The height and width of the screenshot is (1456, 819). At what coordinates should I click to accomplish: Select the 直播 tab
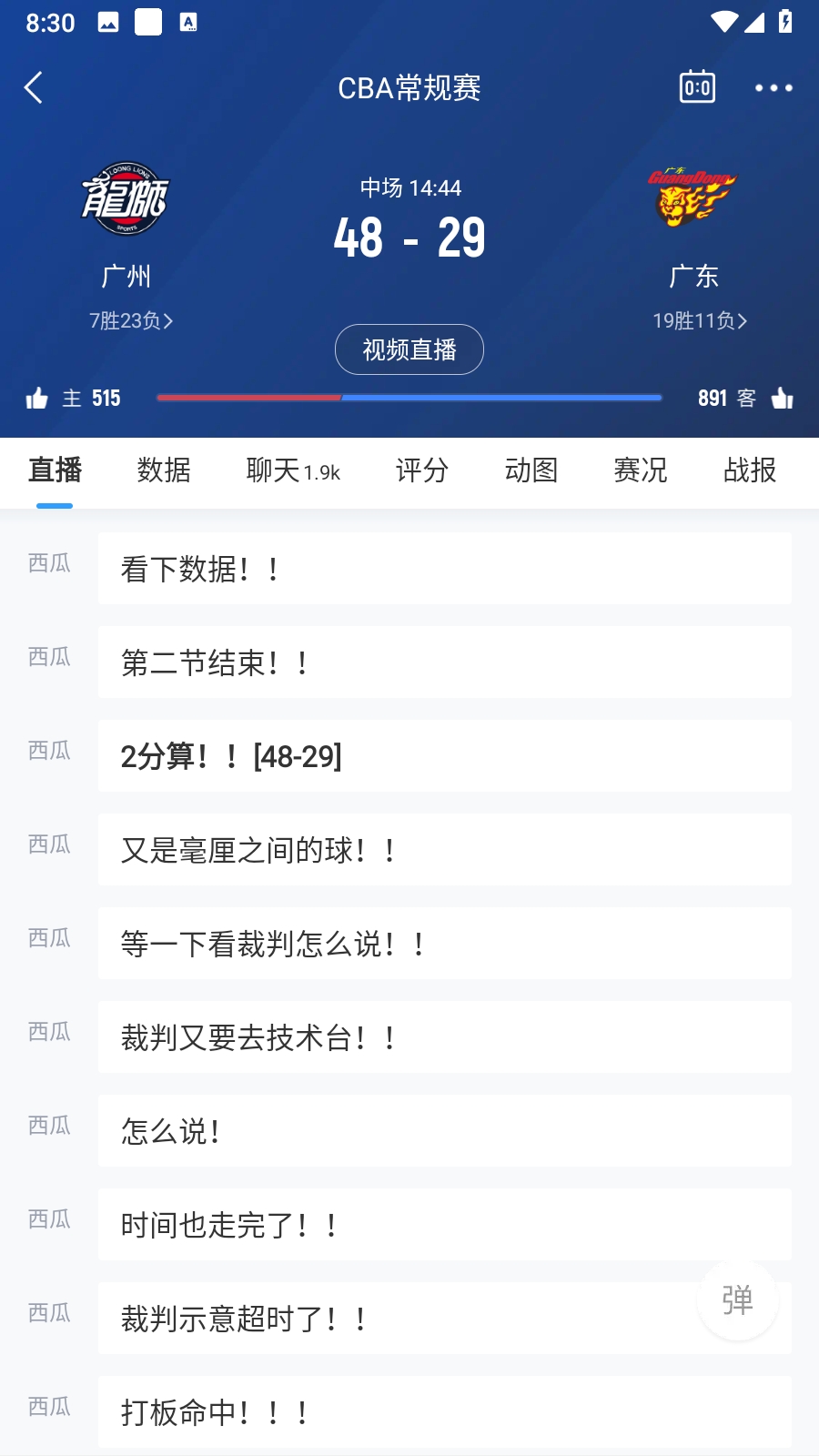55,470
